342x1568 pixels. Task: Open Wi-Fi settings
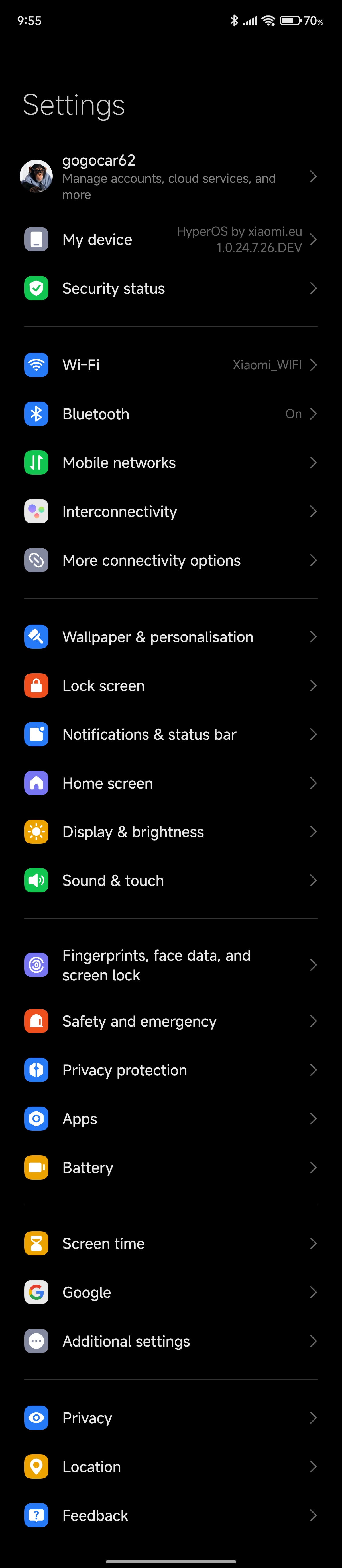coord(170,365)
